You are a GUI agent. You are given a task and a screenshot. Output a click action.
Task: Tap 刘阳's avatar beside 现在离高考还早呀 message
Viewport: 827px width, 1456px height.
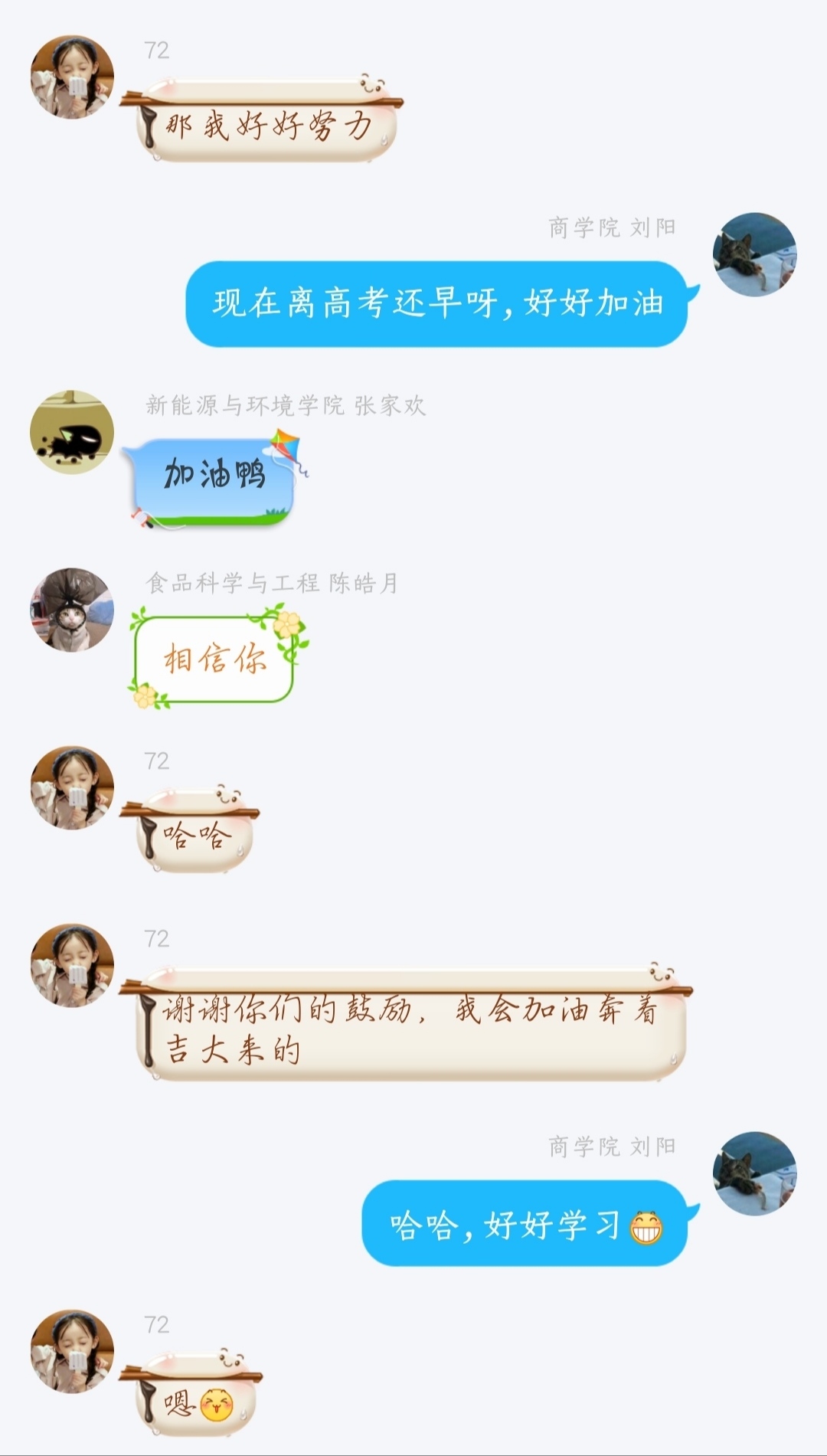click(754, 254)
